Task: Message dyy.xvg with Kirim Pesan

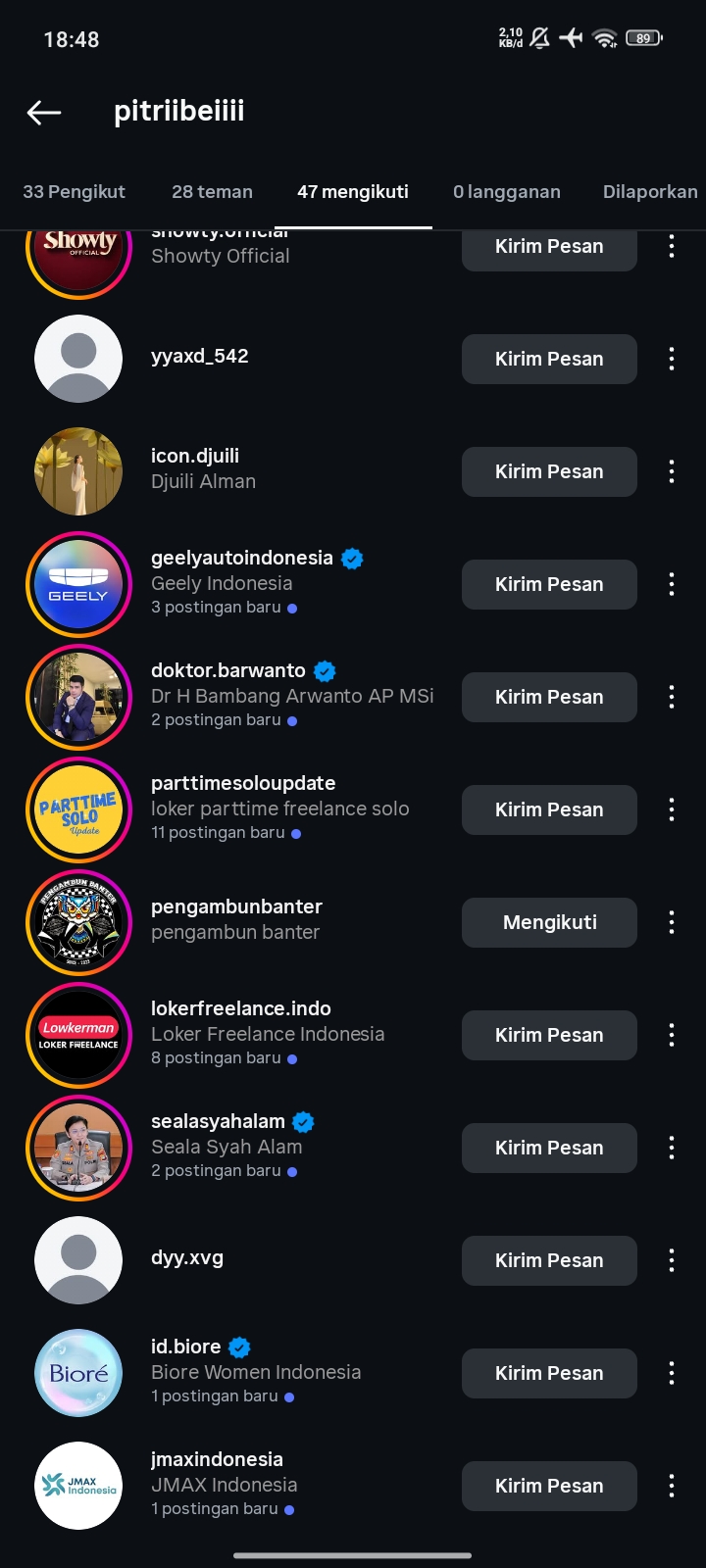Action: 549,1260
